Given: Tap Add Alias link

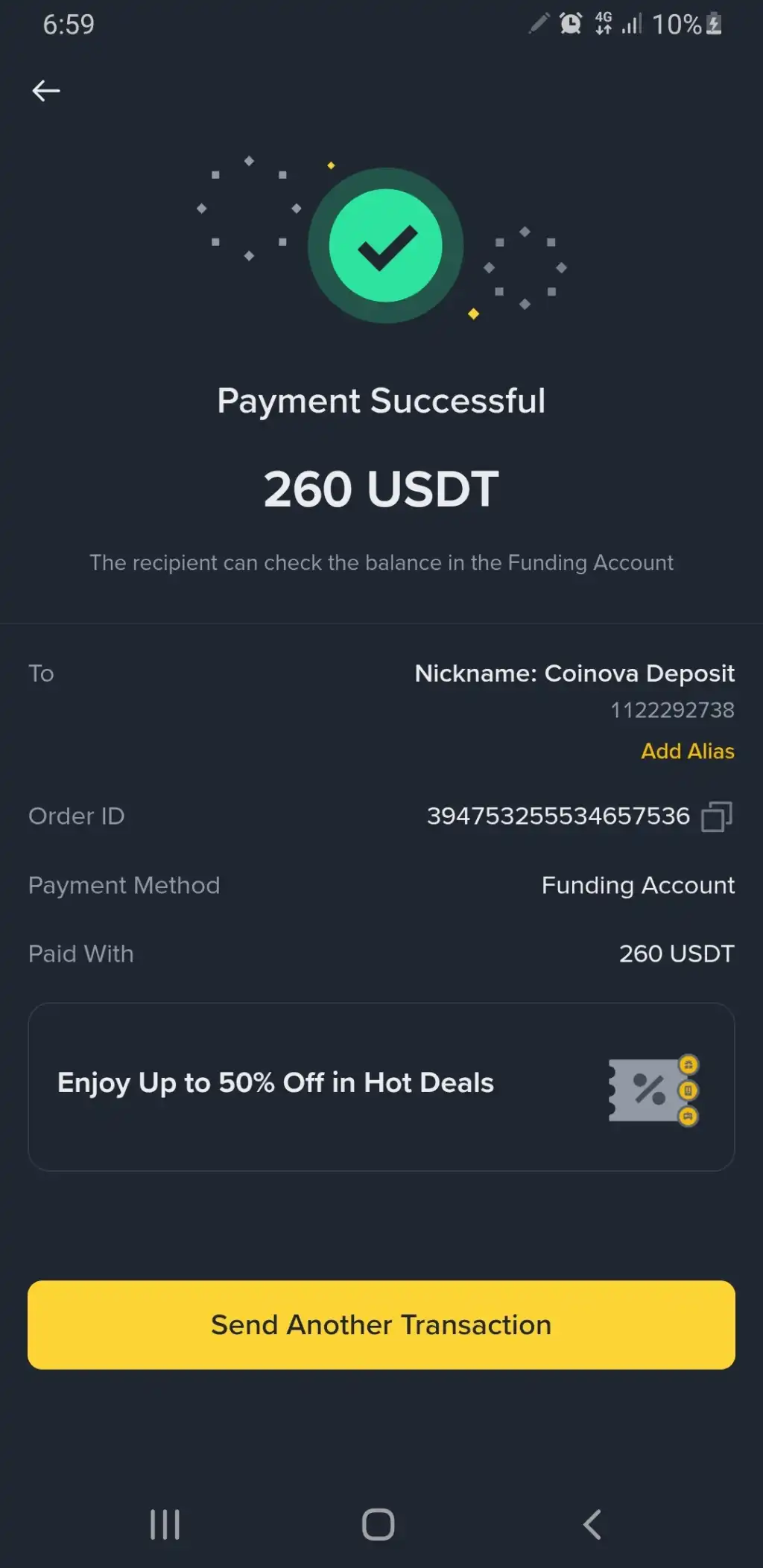Looking at the screenshot, I should click(x=687, y=751).
